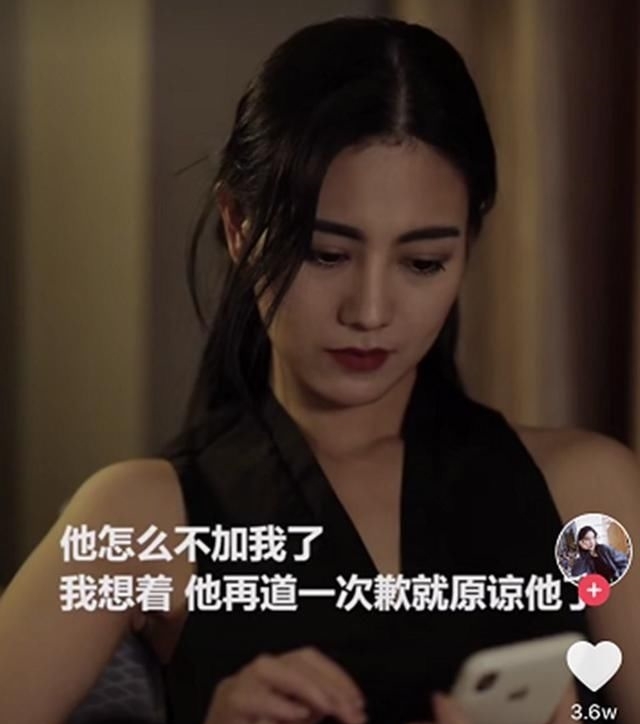Like this video with the heart
The image size is (640, 724).
[594, 665]
